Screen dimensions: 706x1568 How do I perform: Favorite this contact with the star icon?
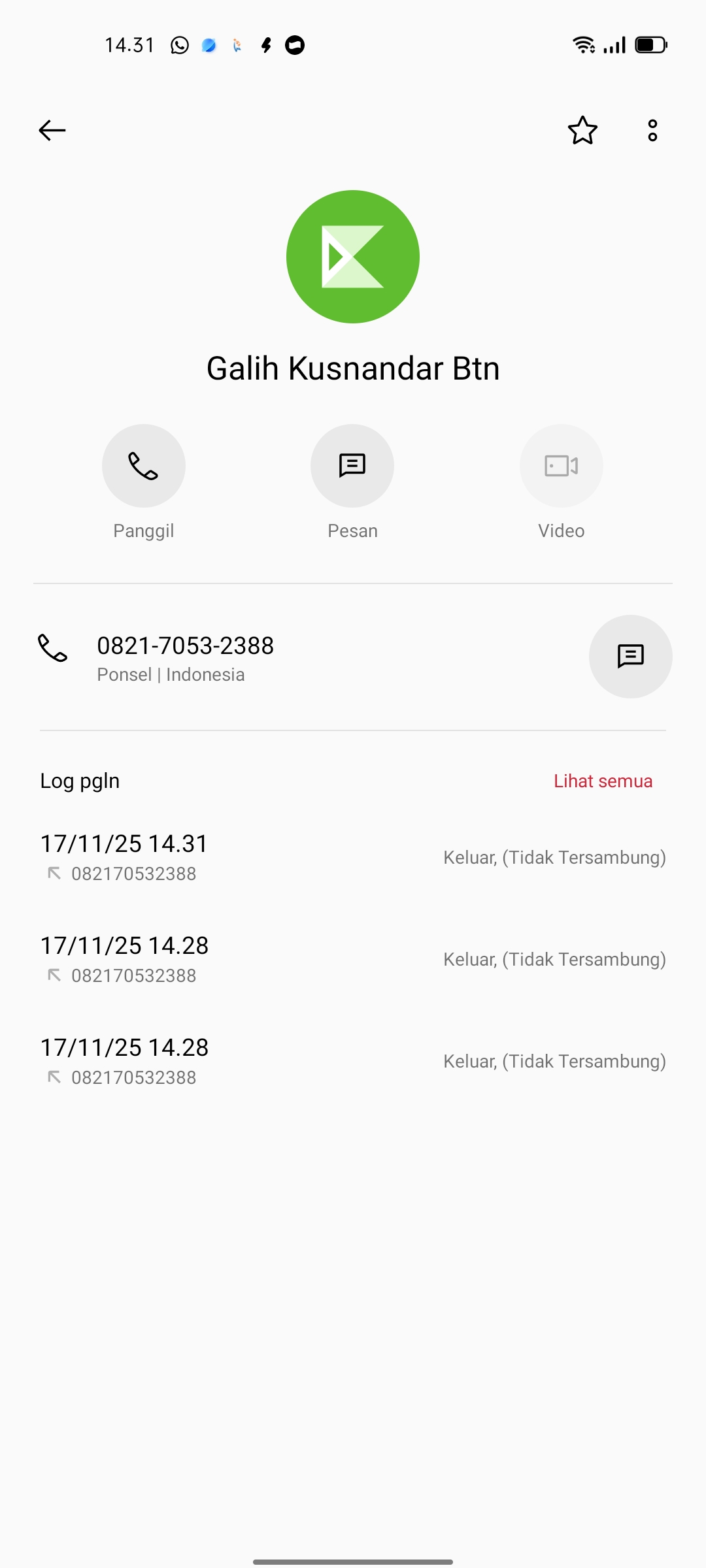tap(582, 131)
